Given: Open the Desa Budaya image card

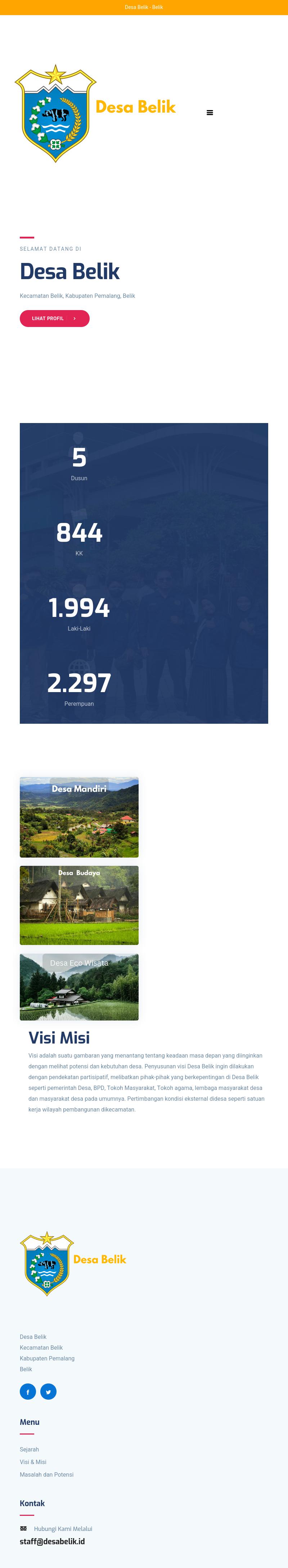Looking at the screenshot, I should [x=79, y=905].
